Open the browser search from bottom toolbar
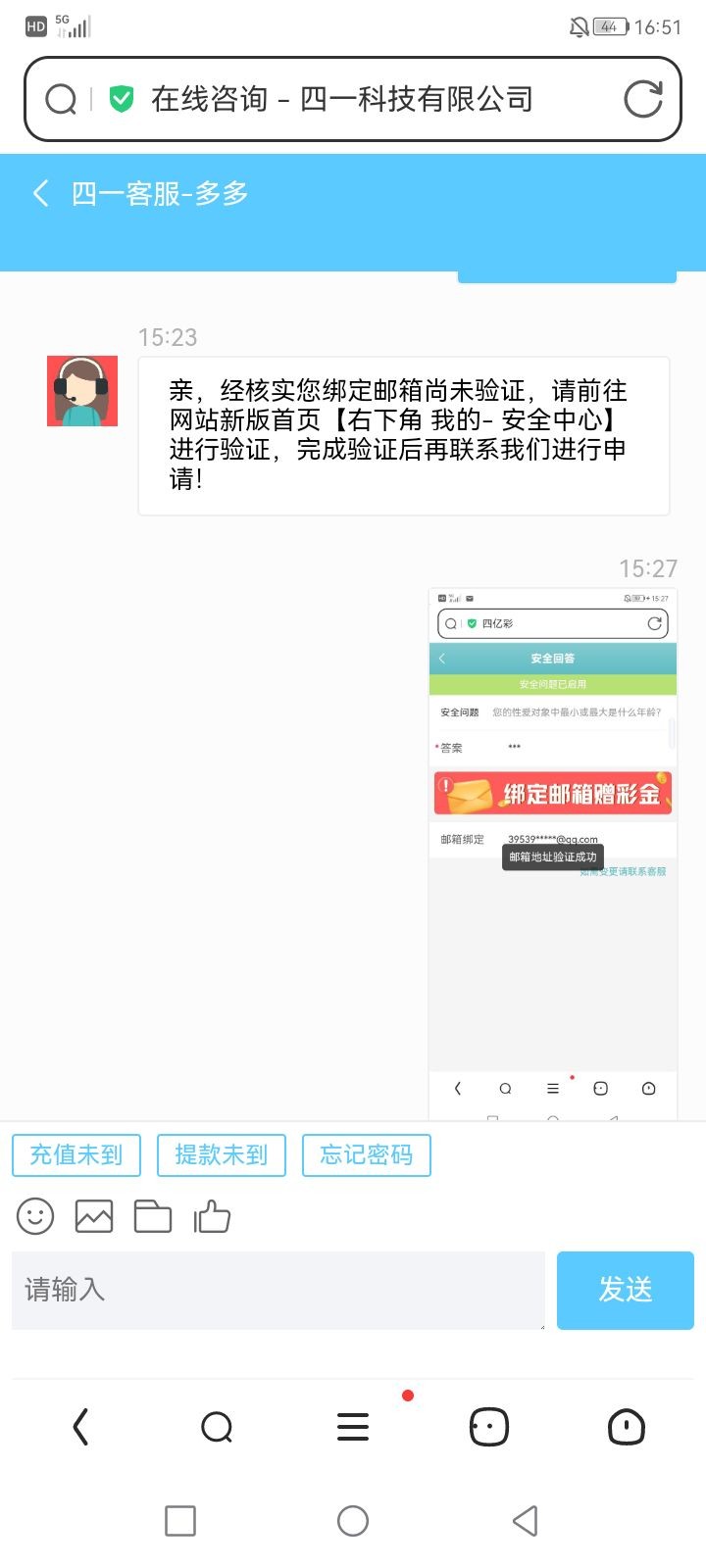The width and height of the screenshot is (706, 1568). point(216,1427)
